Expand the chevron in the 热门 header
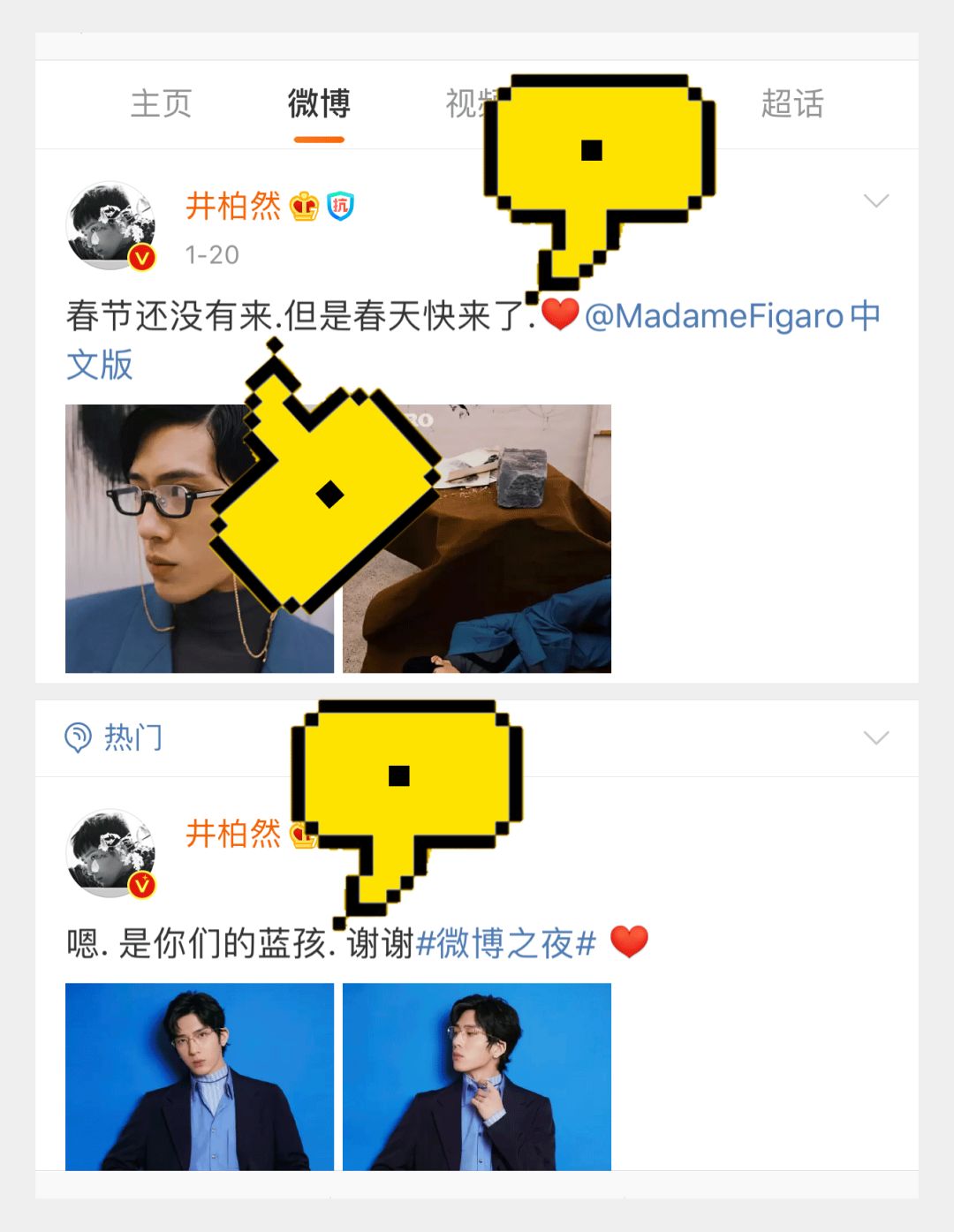Viewport: 954px width, 1232px height. (x=875, y=738)
